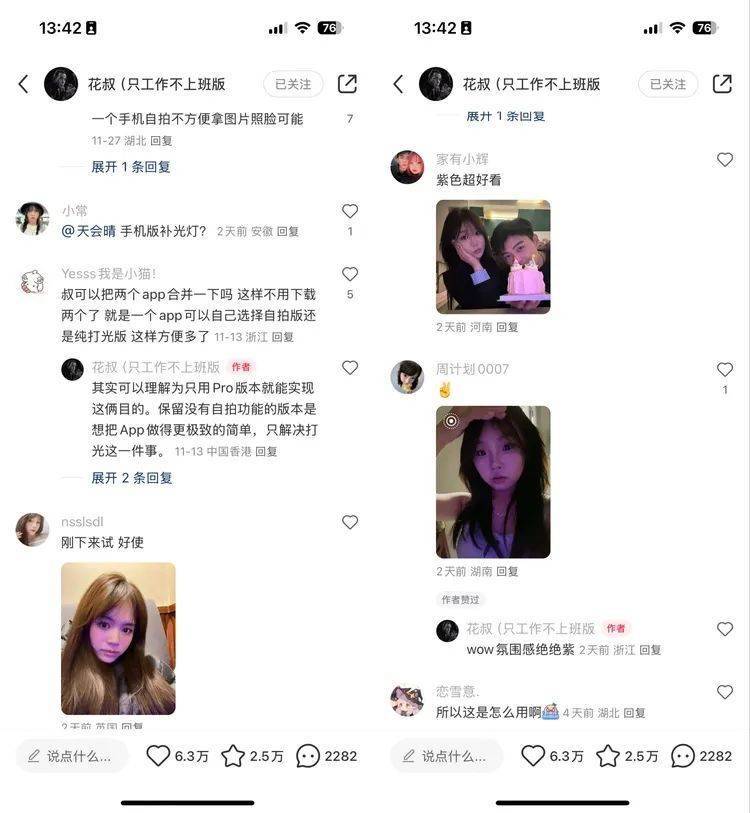Expand 2 replies under the Pro版本 answer
This screenshot has height=813, width=750.
click(x=132, y=478)
